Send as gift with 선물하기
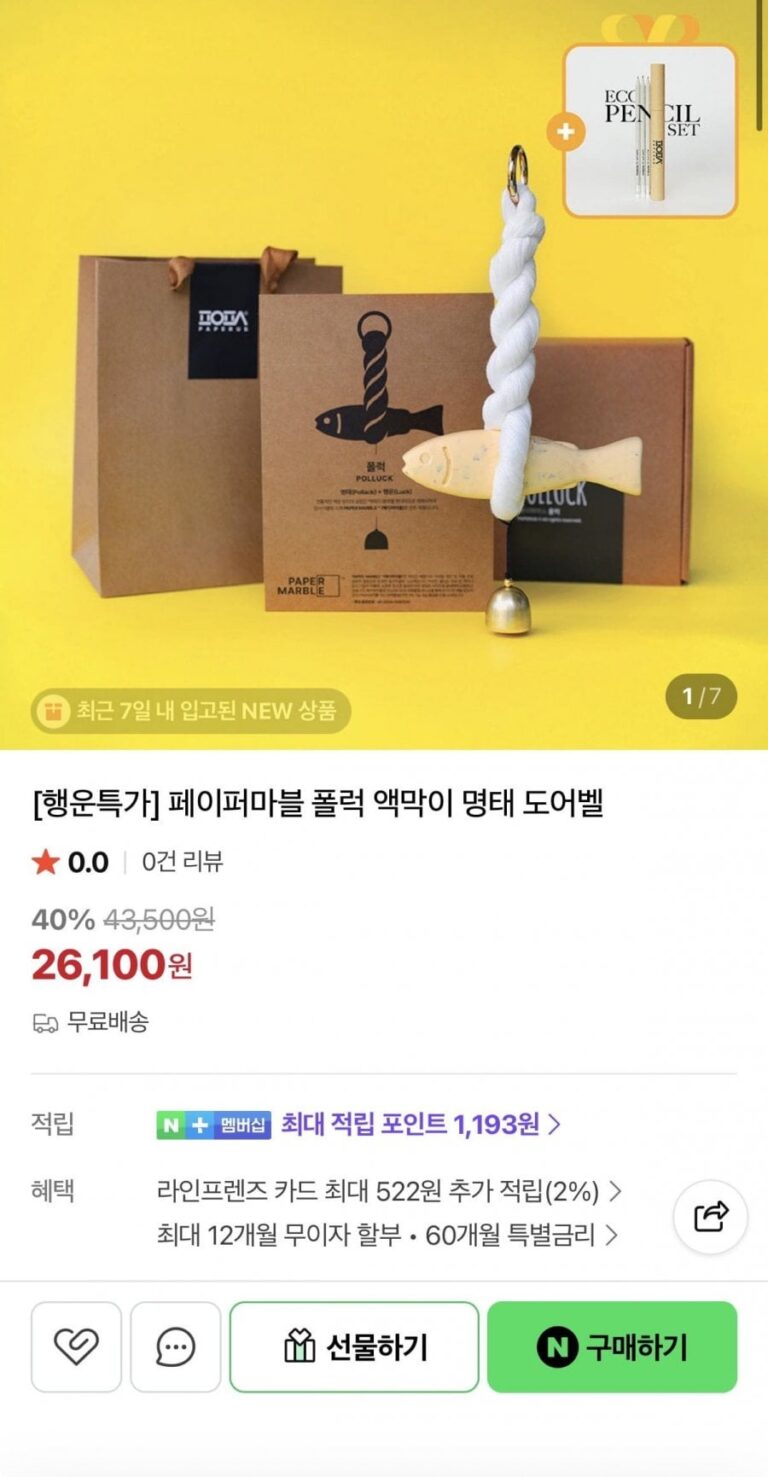The image size is (768, 1477). pos(354,1347)
